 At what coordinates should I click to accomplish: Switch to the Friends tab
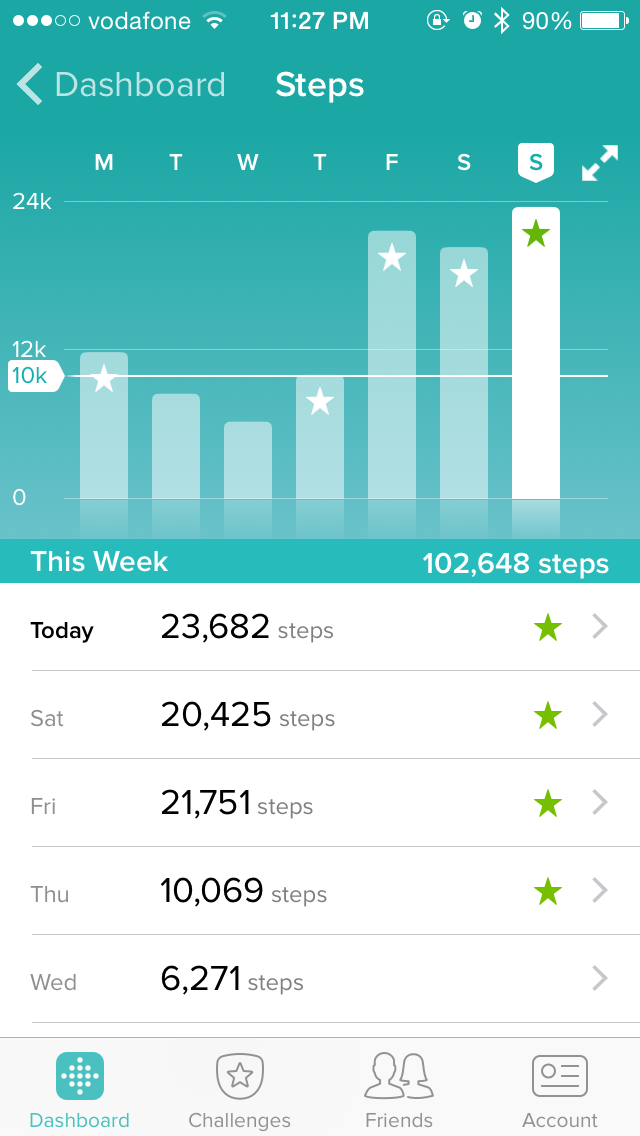coord(399,1090)
